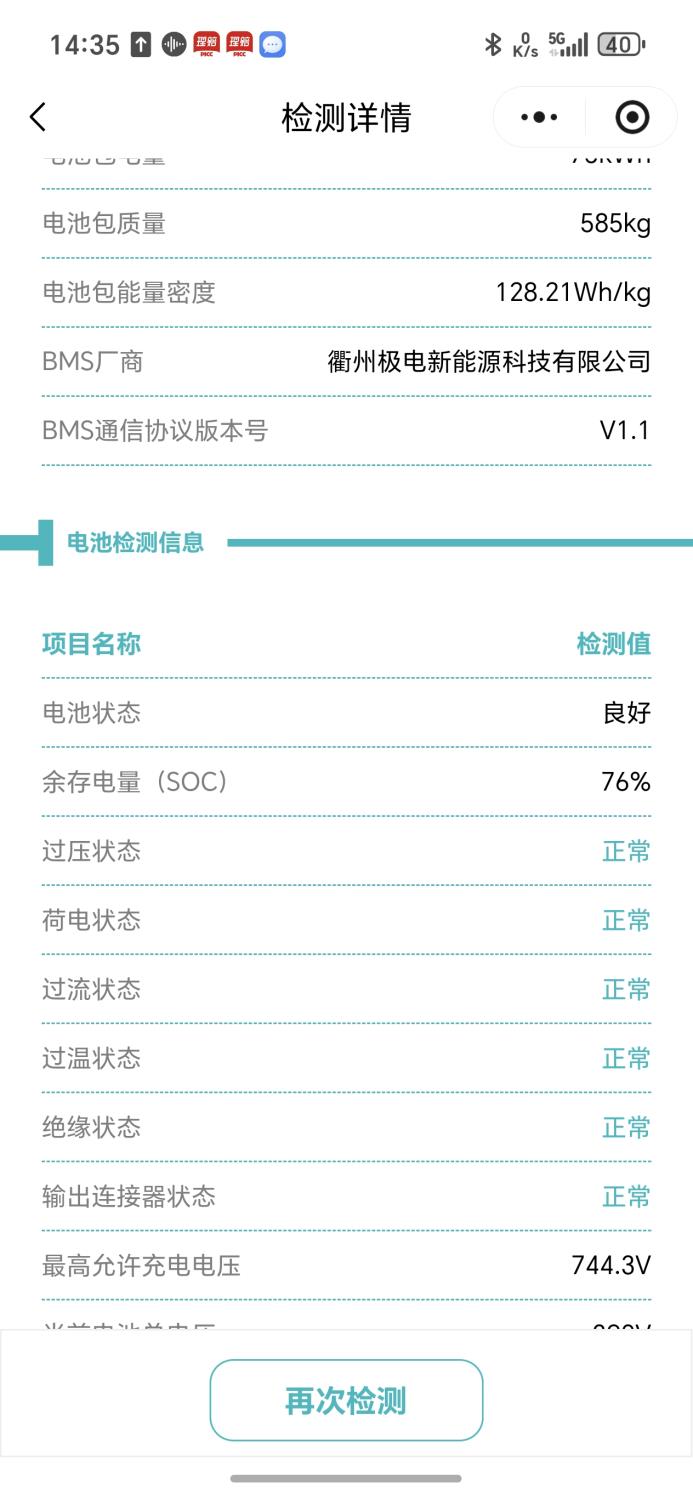Close the mini program with the circle icon
Screen dimensions: 693x1500
pos(632,117)
